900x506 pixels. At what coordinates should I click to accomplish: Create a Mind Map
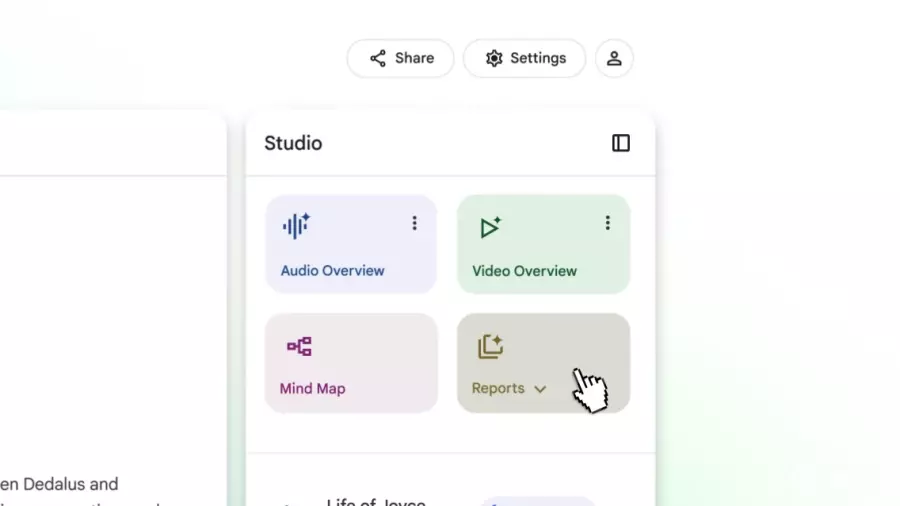350,363
